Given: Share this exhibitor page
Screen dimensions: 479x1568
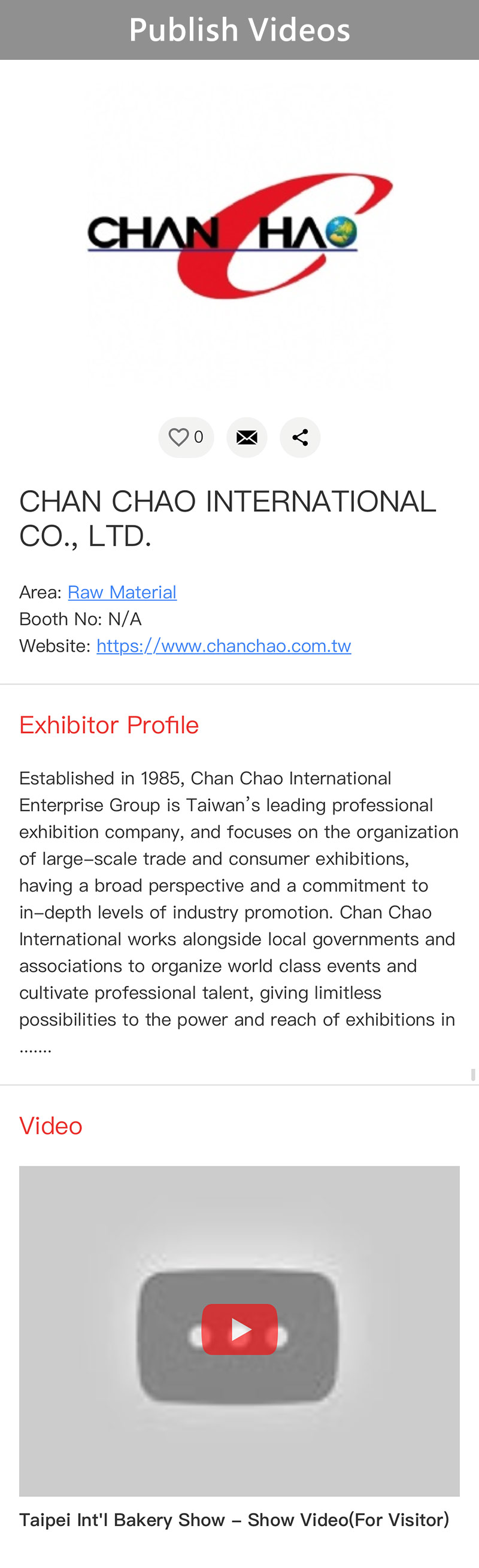Looking at the screenshot, I should click(299, 437).
